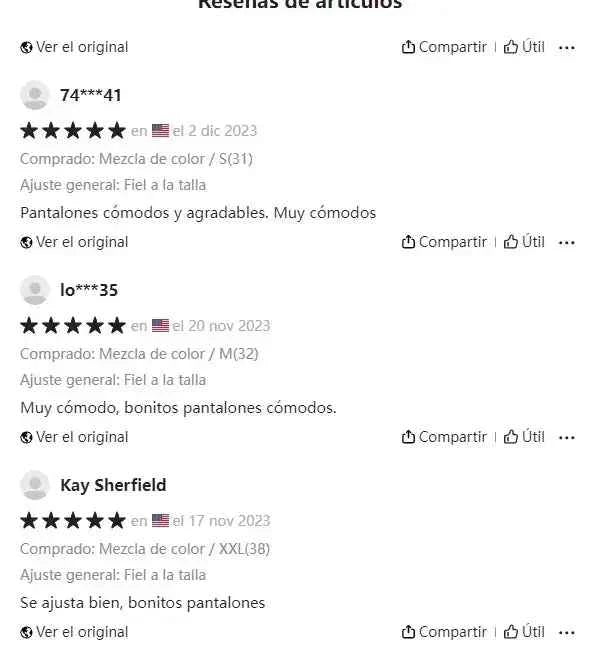This screenshot has height=652, width=600.
Task: View original text of 74***41's review
Action: [74, 242]
